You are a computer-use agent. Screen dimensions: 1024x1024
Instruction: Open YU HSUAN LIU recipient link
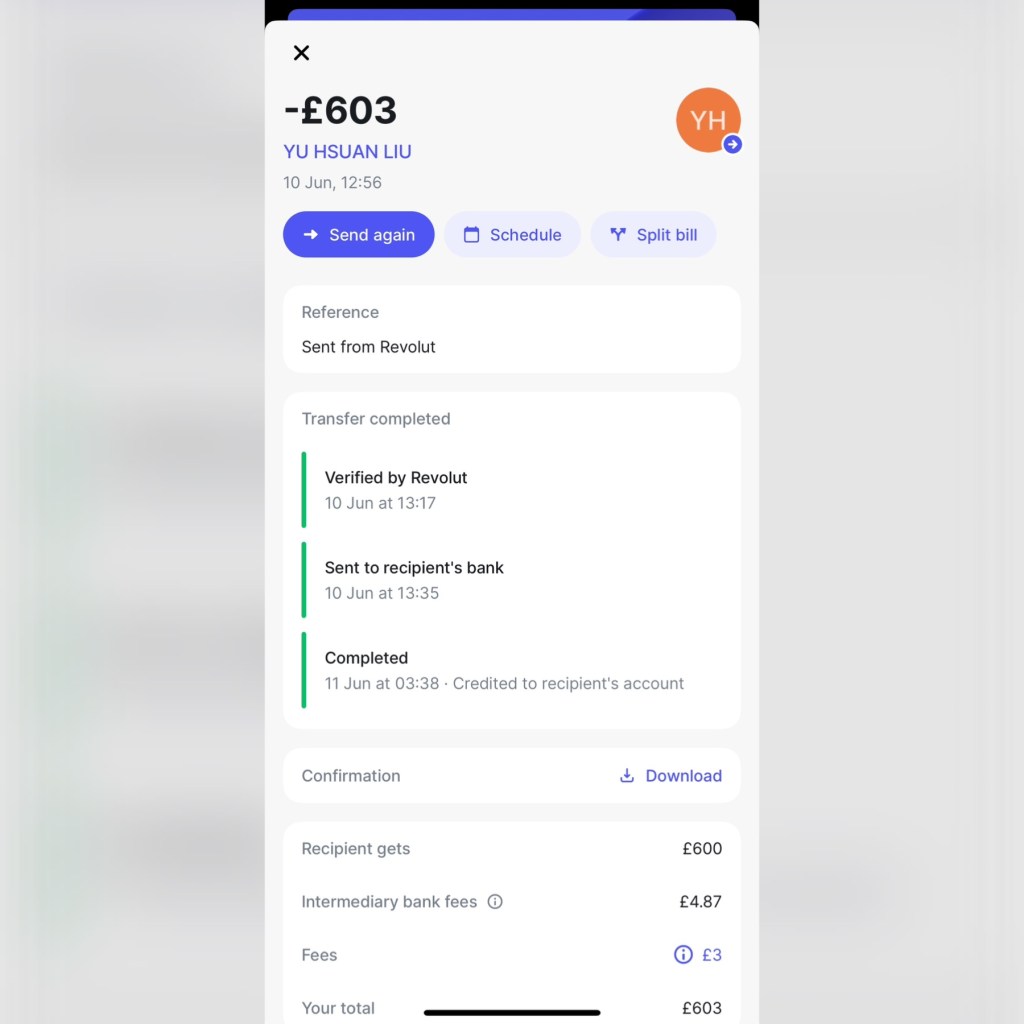click(347, 152)
